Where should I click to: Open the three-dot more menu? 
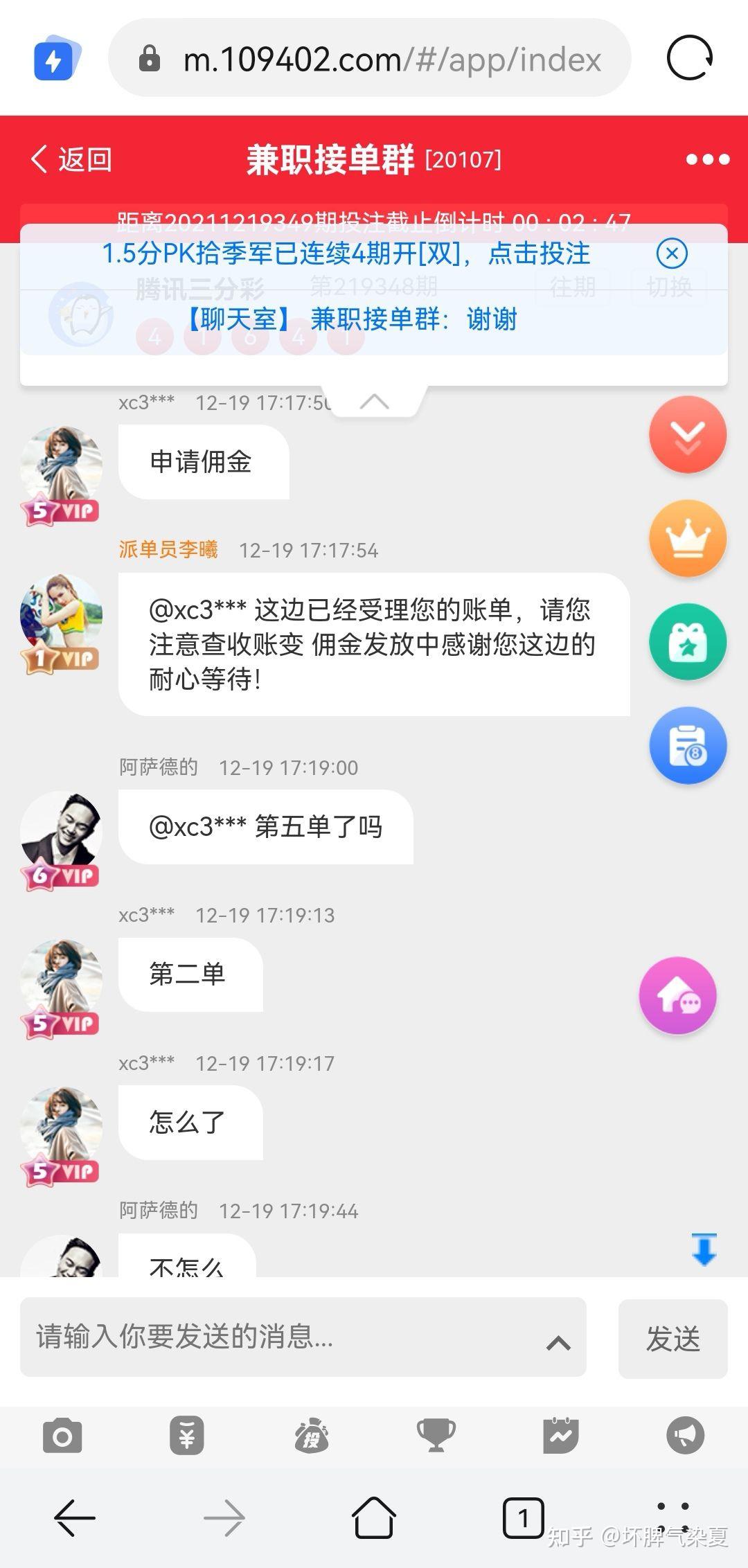tap(707, 159)
